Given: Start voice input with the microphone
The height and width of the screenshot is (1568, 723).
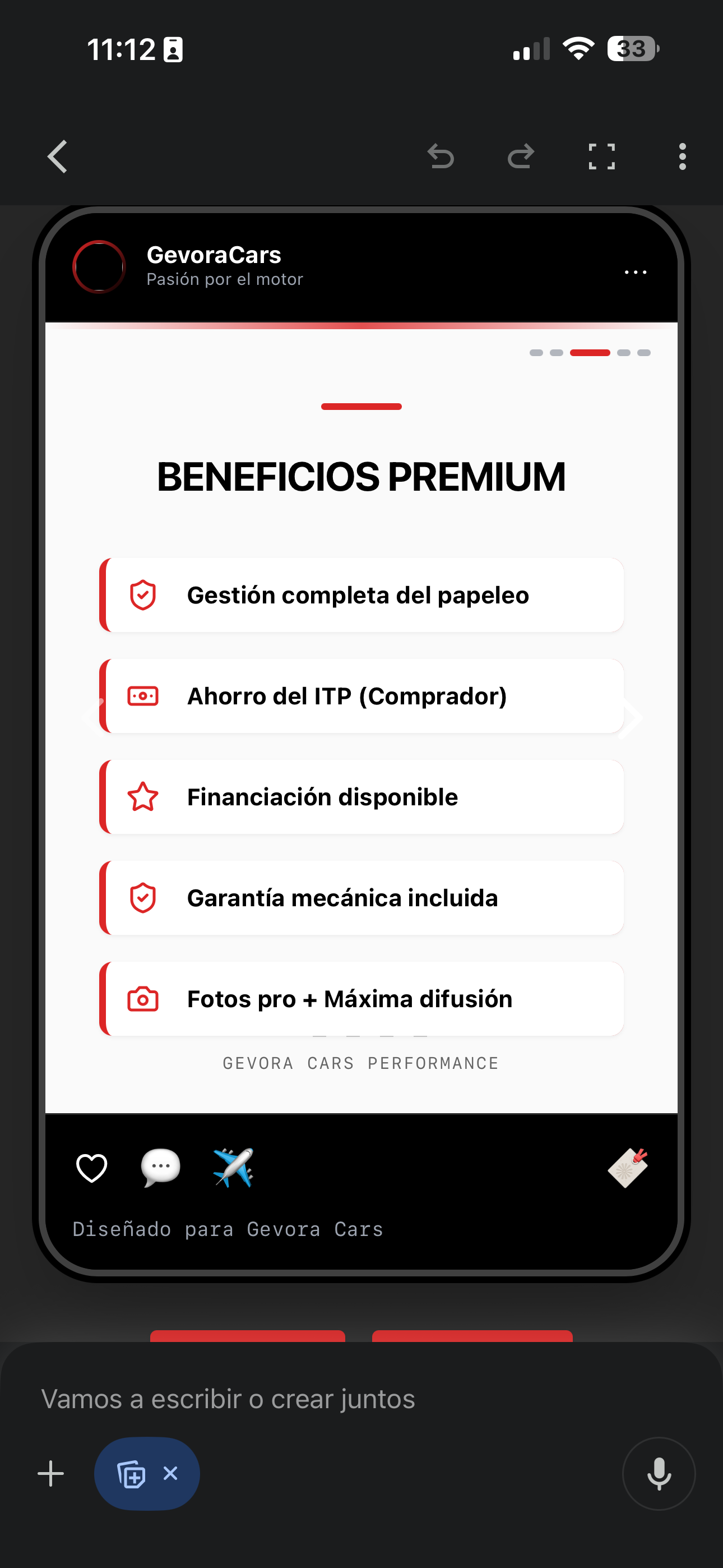Looking at the screenshot, I should pos(659,1474).
